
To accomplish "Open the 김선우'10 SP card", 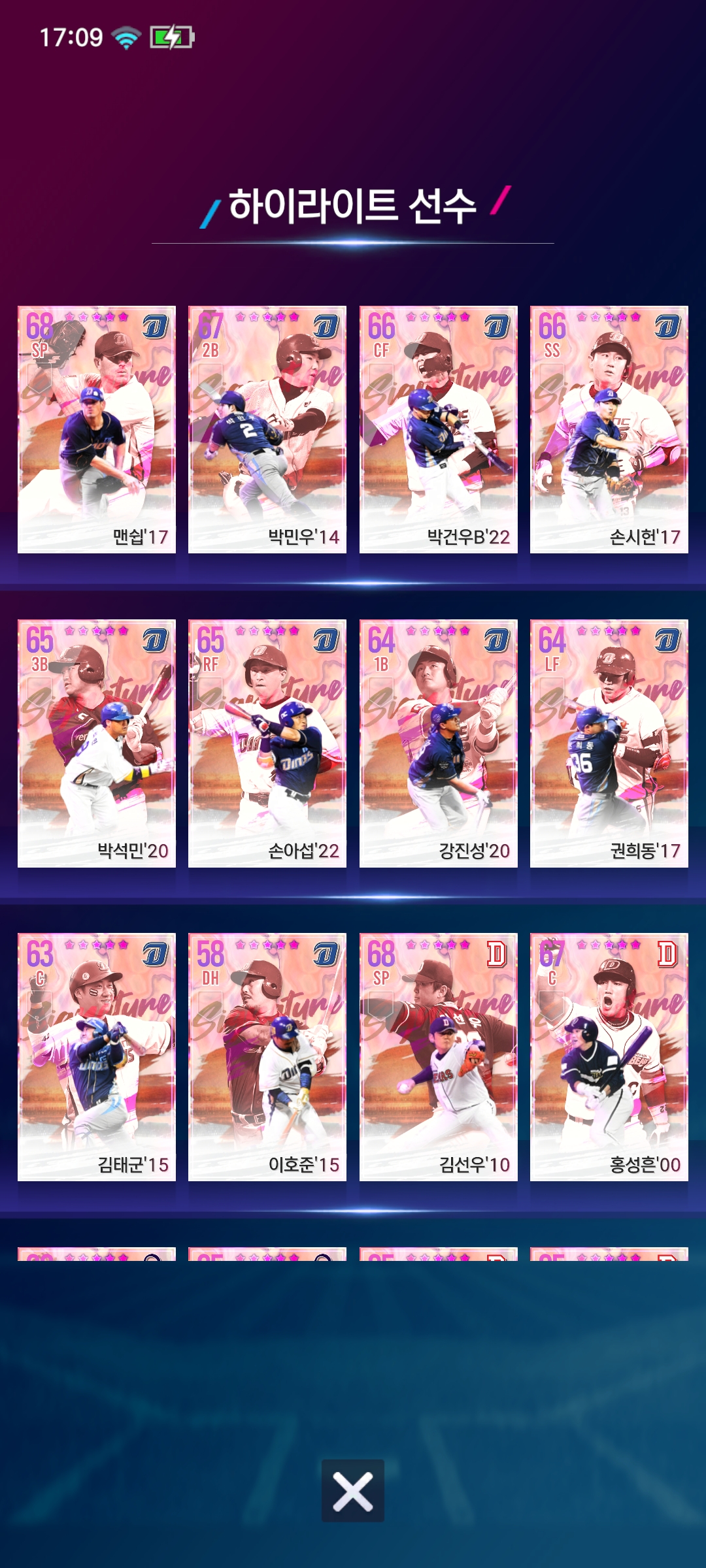I will (x=439, y=1057).
